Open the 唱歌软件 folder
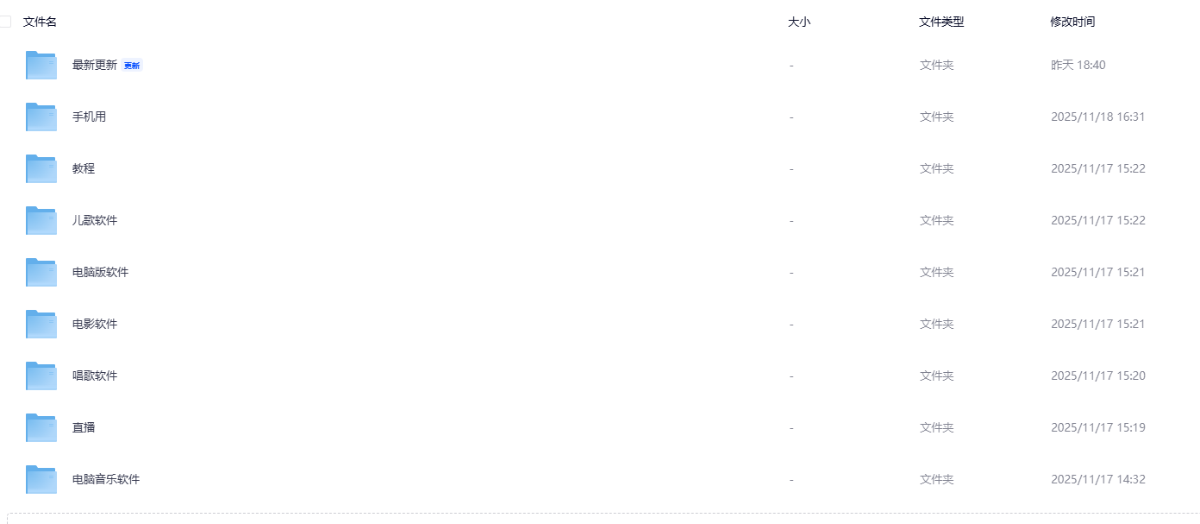Screen dimensions: 1200x524 (94, 376)
